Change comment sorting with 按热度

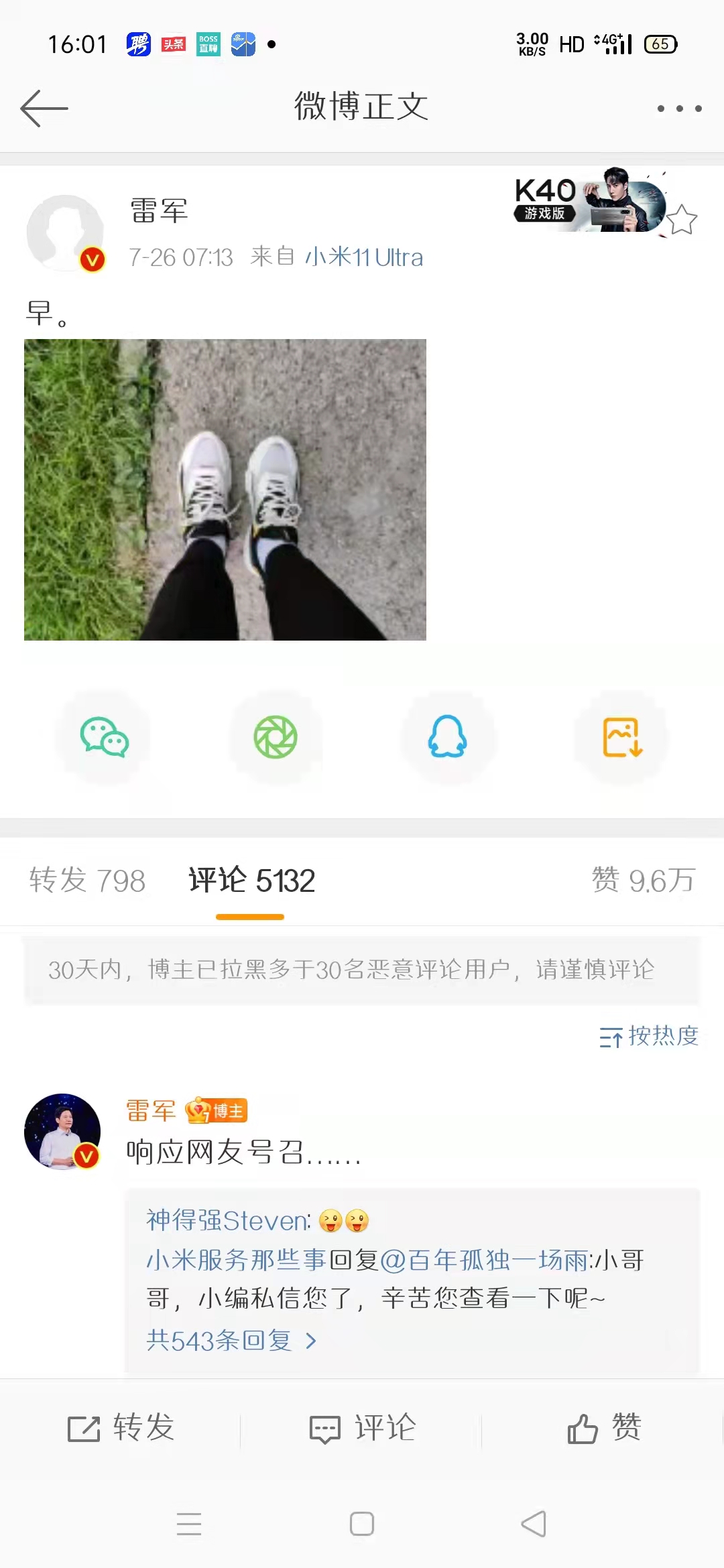pos(648,1037)
